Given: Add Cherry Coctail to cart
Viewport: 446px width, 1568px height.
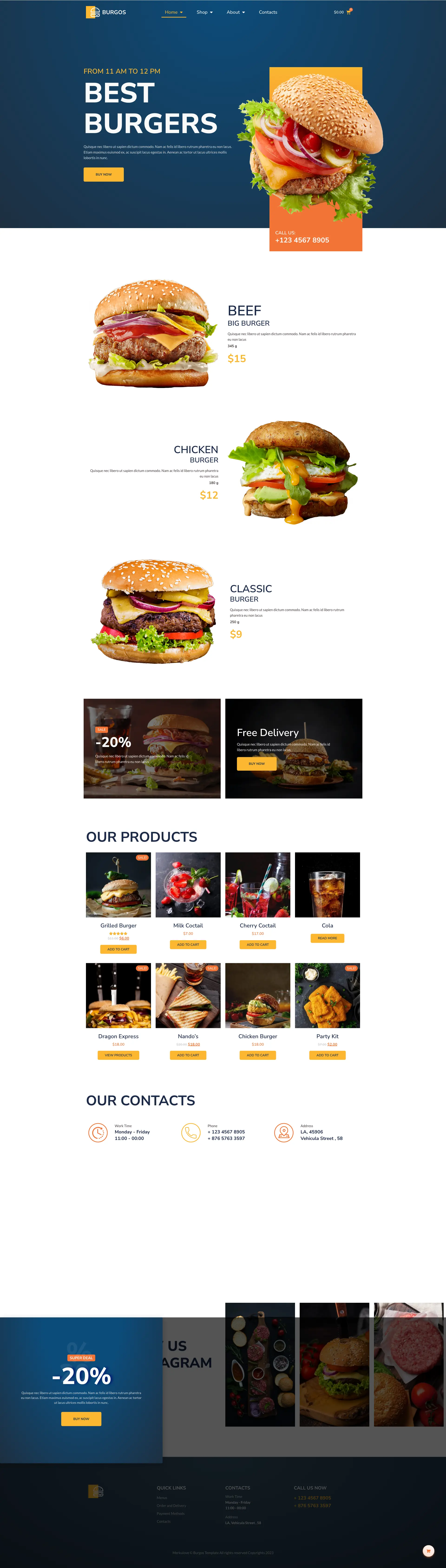Looking at the screenshot, I should point(257,944).
